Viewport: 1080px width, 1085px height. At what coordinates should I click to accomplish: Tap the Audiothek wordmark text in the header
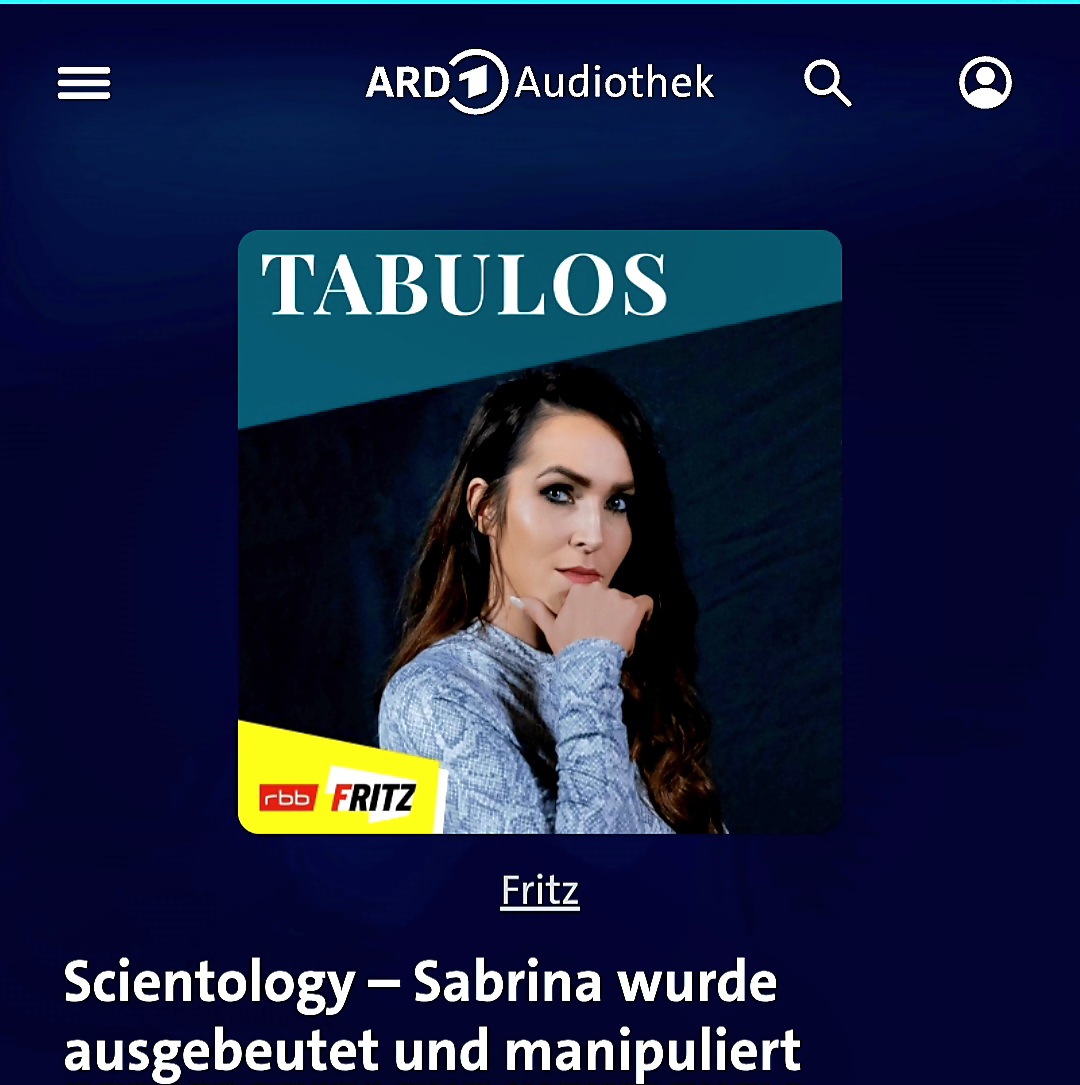612,83
